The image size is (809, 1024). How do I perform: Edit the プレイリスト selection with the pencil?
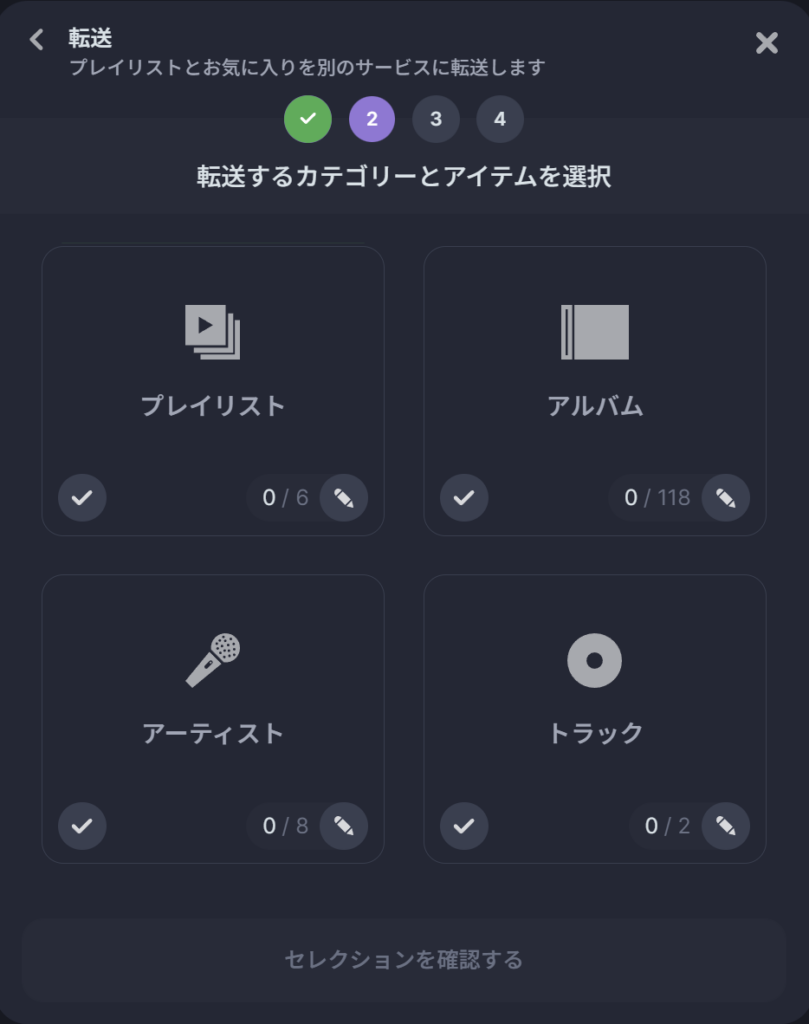tap(343, 498)
